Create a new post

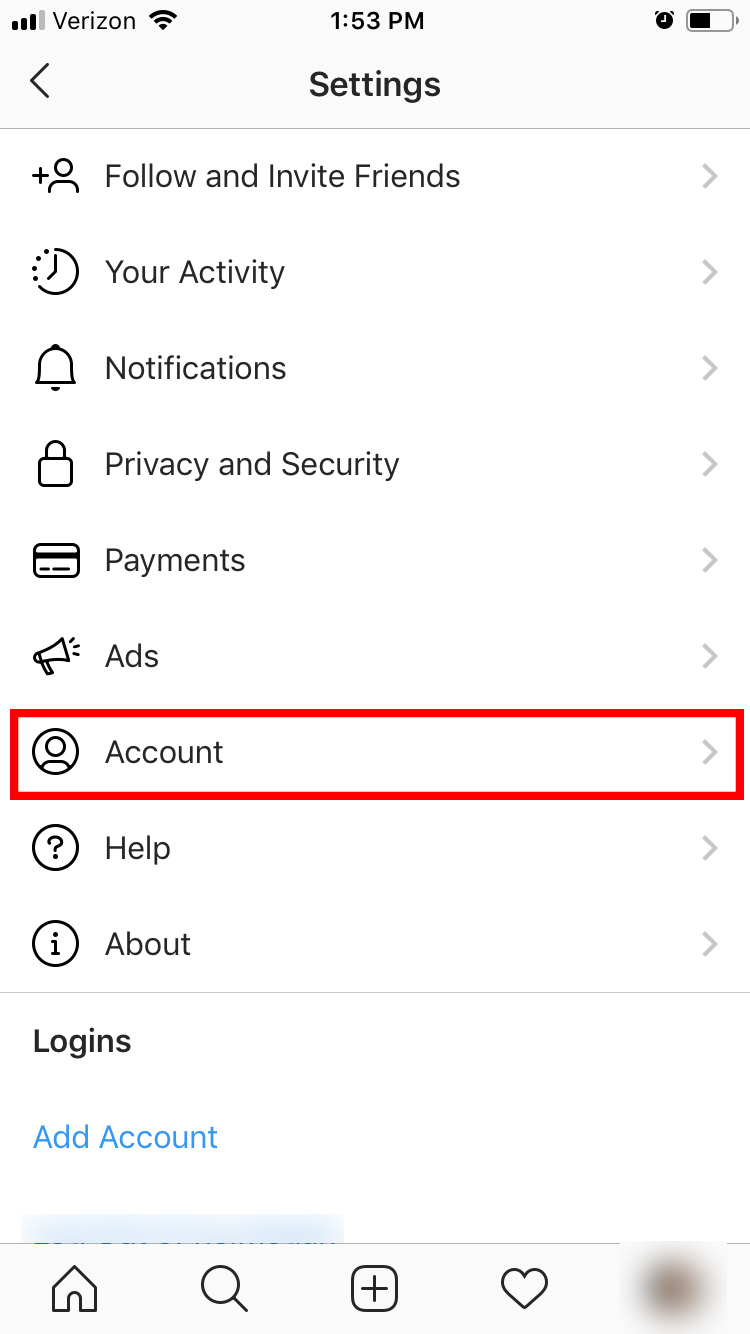pos(375,1288)
